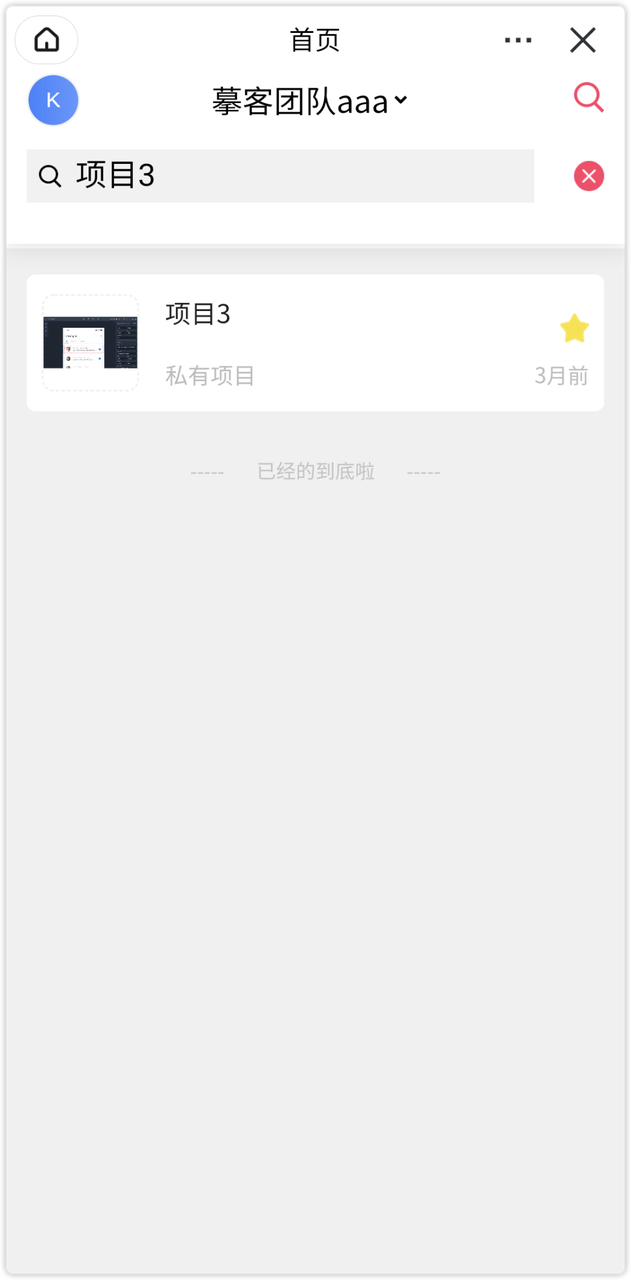Open the K user avatar
Image resolution: width=631 pixels, height=1280 pixels.
53,100
